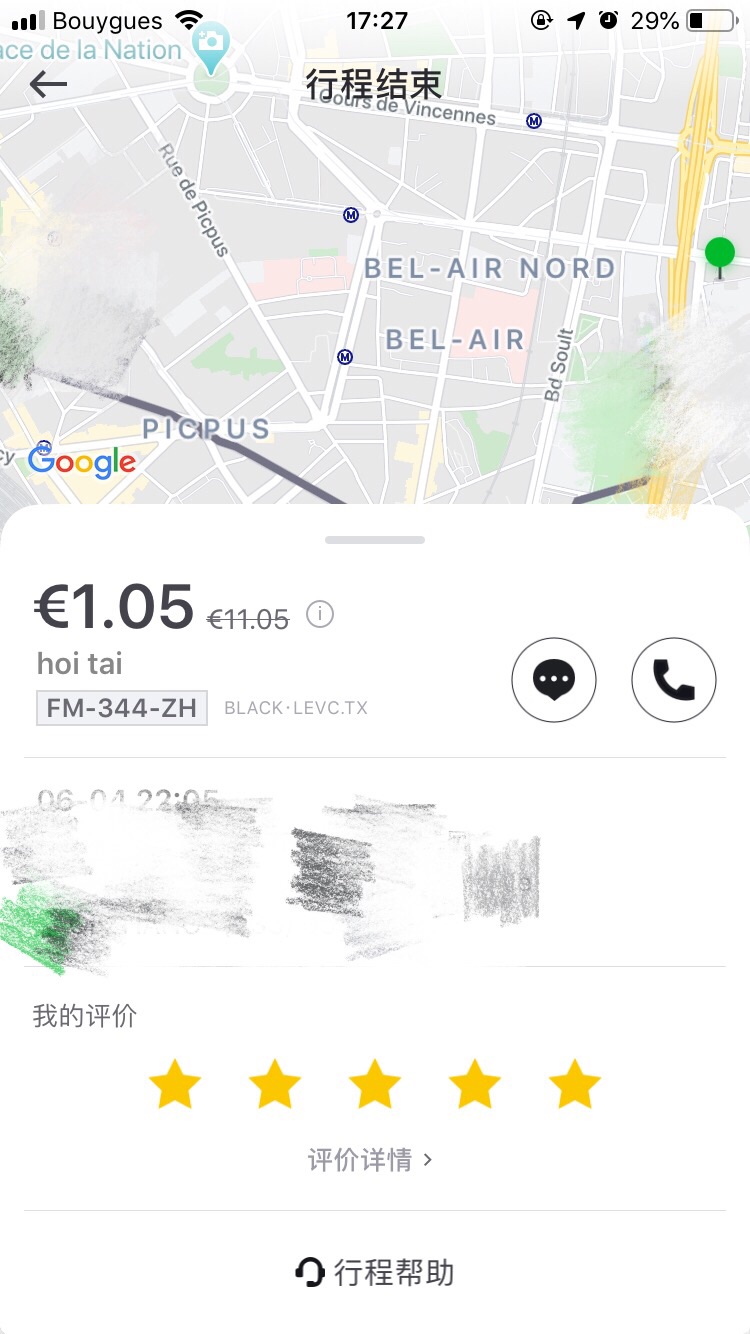The image size is (750, 1334).
Task: Open the fare details info icon
Action: coord(320,614)
